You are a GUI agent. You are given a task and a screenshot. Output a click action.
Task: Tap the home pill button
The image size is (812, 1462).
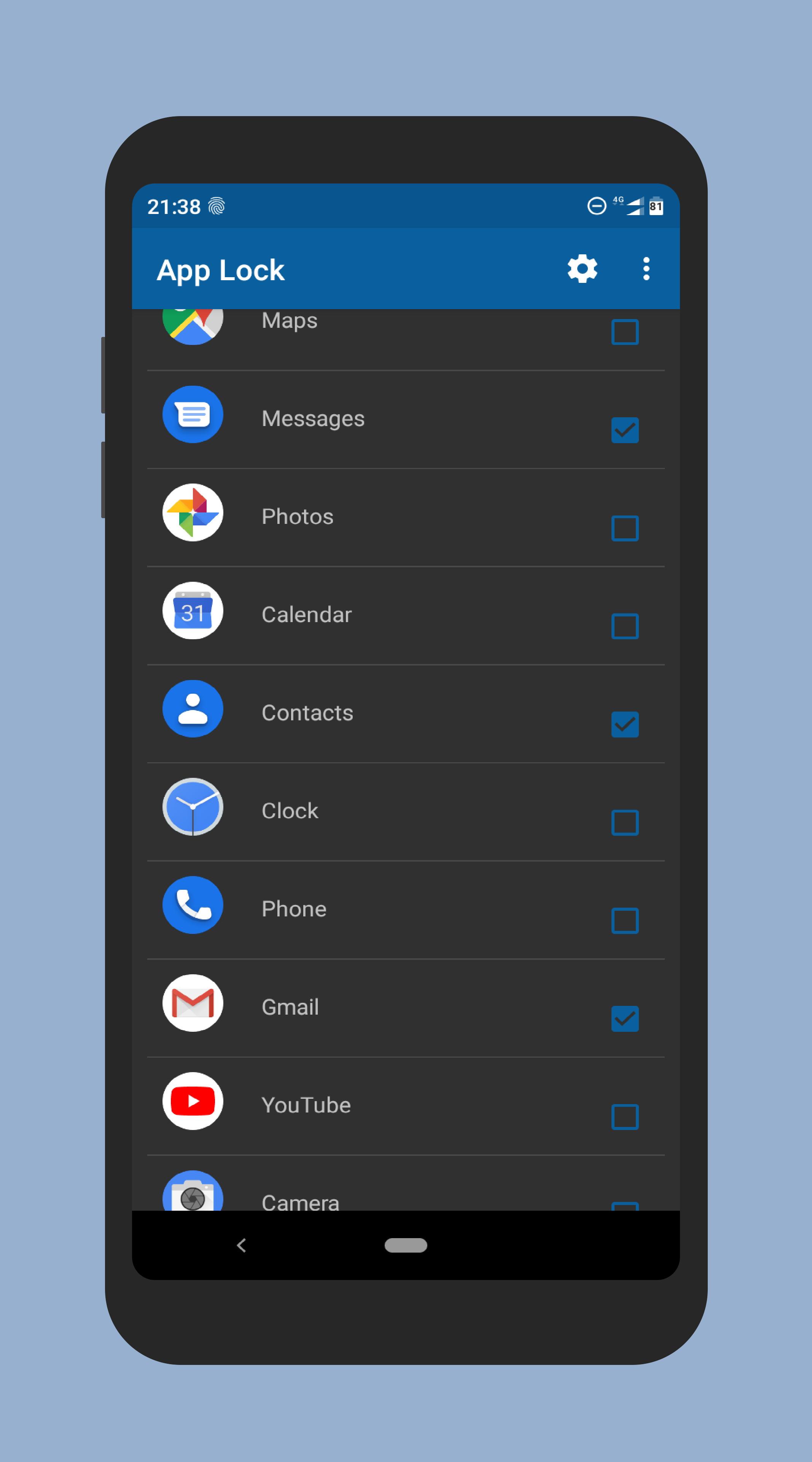[406, 1245]
